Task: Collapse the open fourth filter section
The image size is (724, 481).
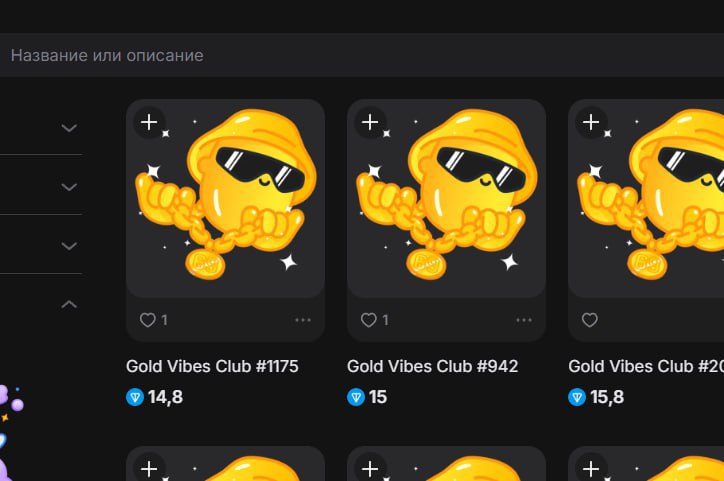Action: pyautogui.click(x=69, y=304)
